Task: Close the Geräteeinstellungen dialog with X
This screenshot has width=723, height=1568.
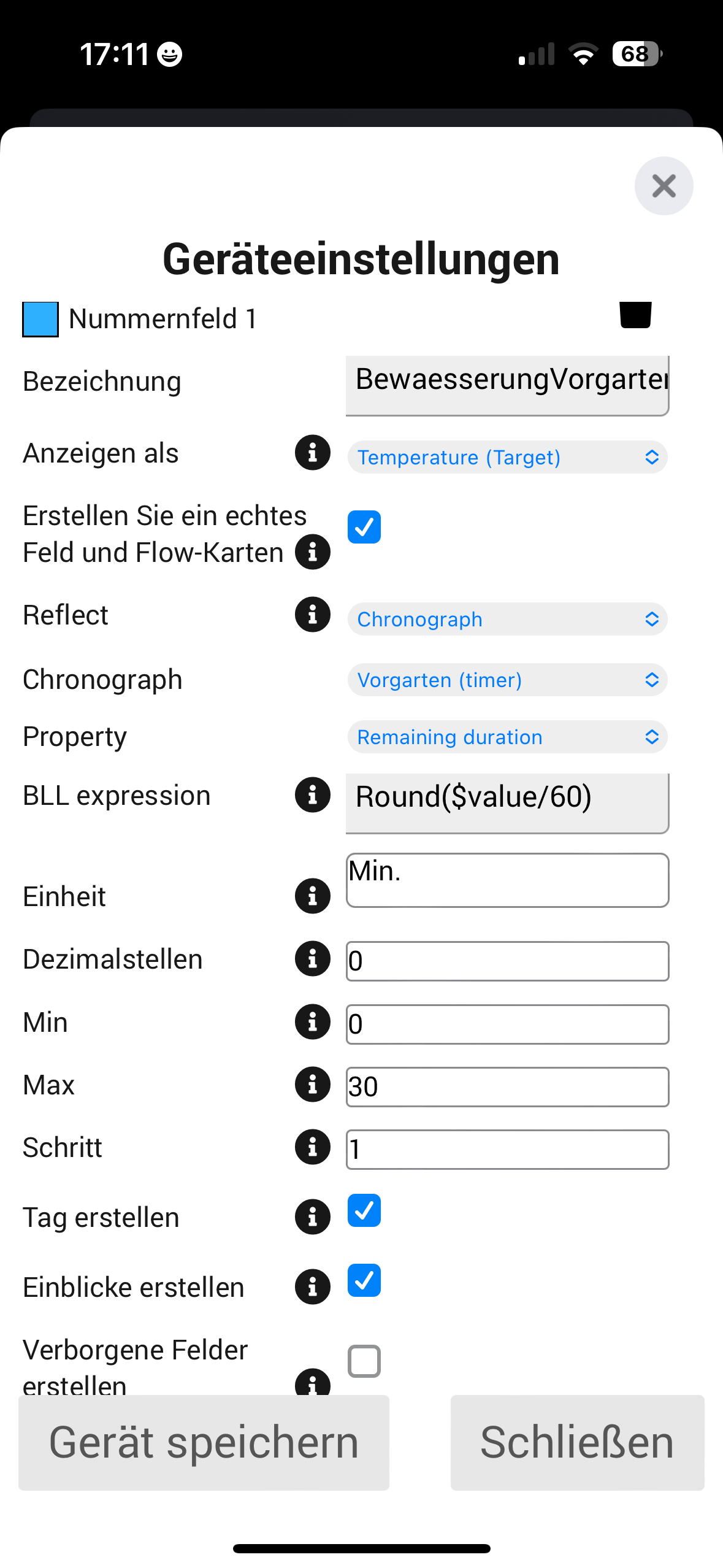Action: [664, 186]
